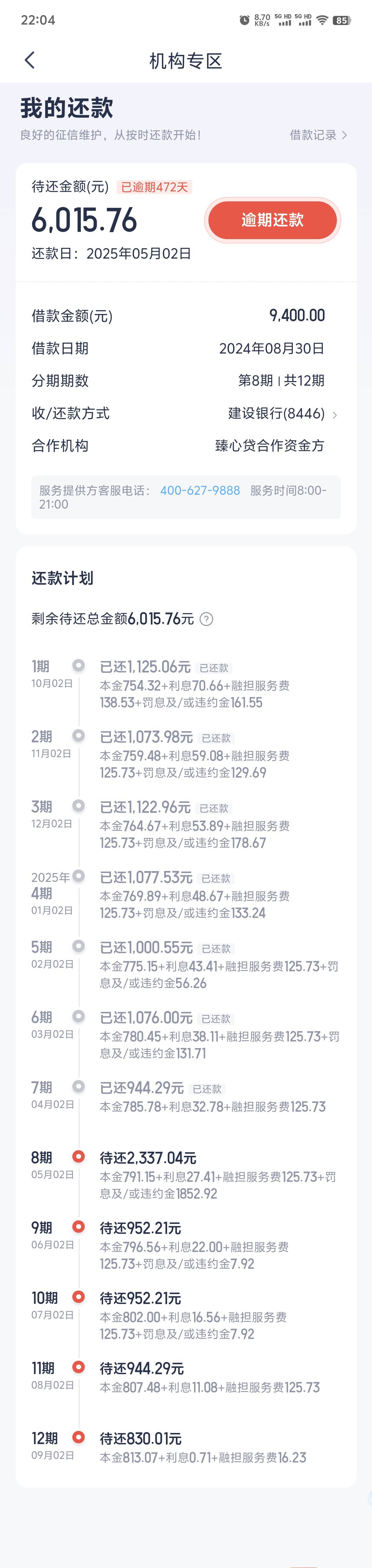The height and width of the screenshot is (1568, 372).
Task: Call customer service number 400-627-9888
Action: (200, 491)
